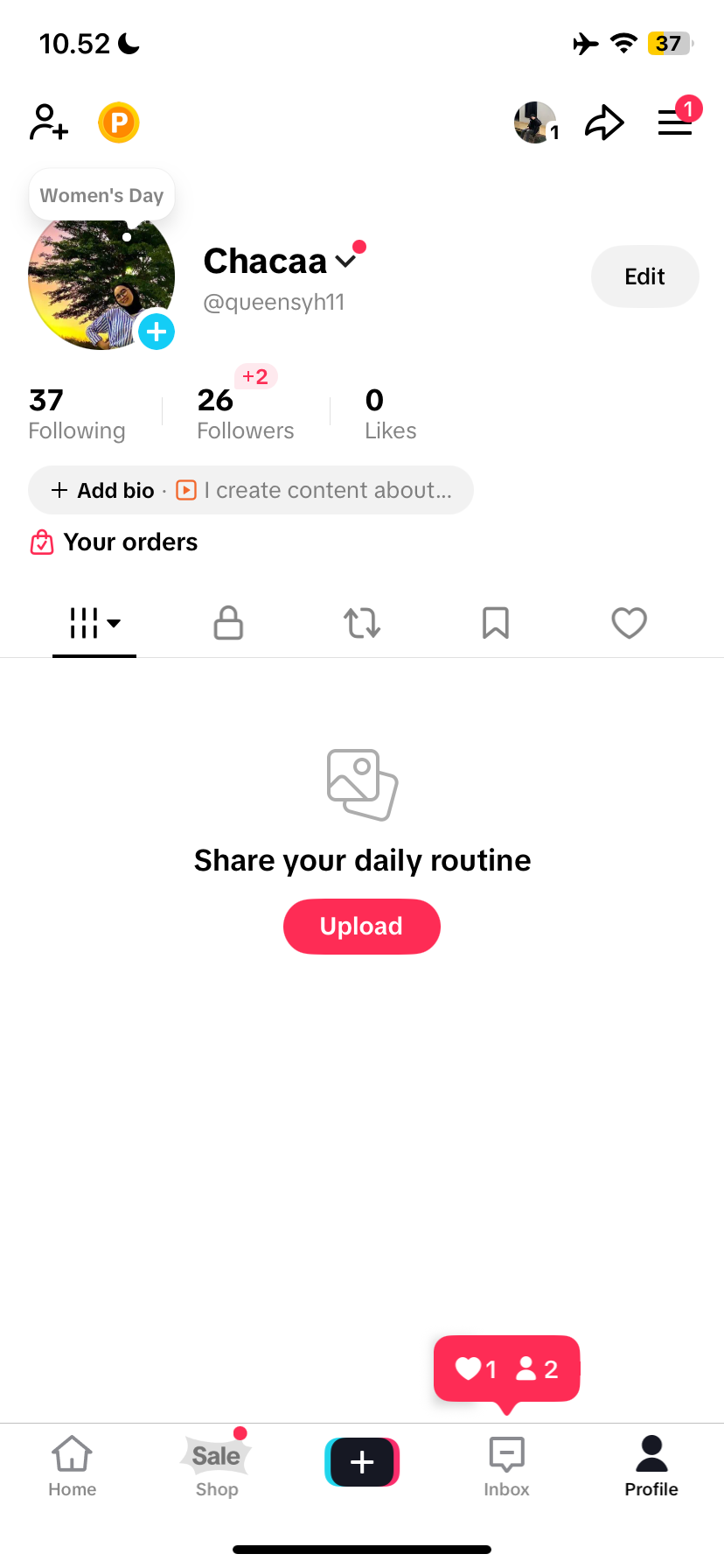The height and width of the screenshot is (1568, 724).
Task: Switch to the reposts tab
Action: [x=362, y=623]
